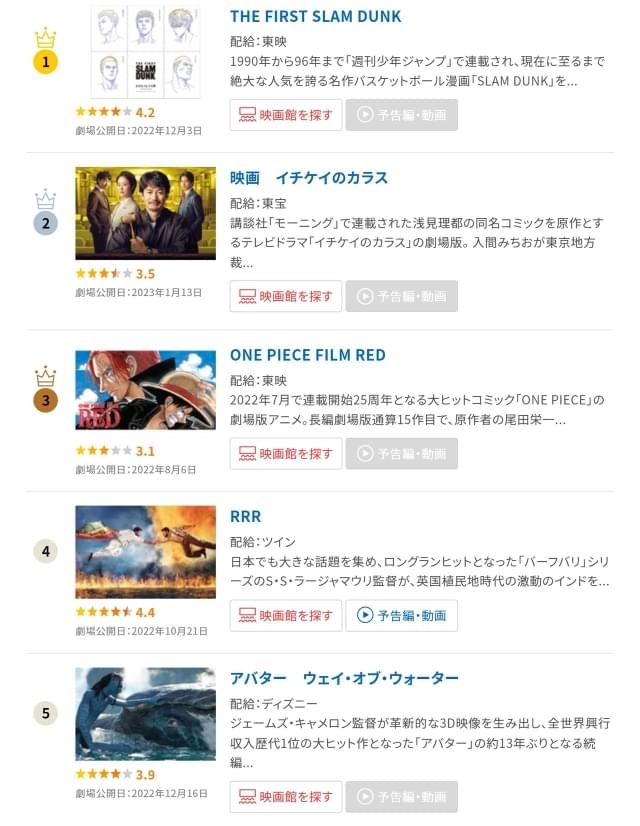Find theaters for アバター ウェイ・オブ・ウォーター
The image size is (640, 826).
click(286, 797)
